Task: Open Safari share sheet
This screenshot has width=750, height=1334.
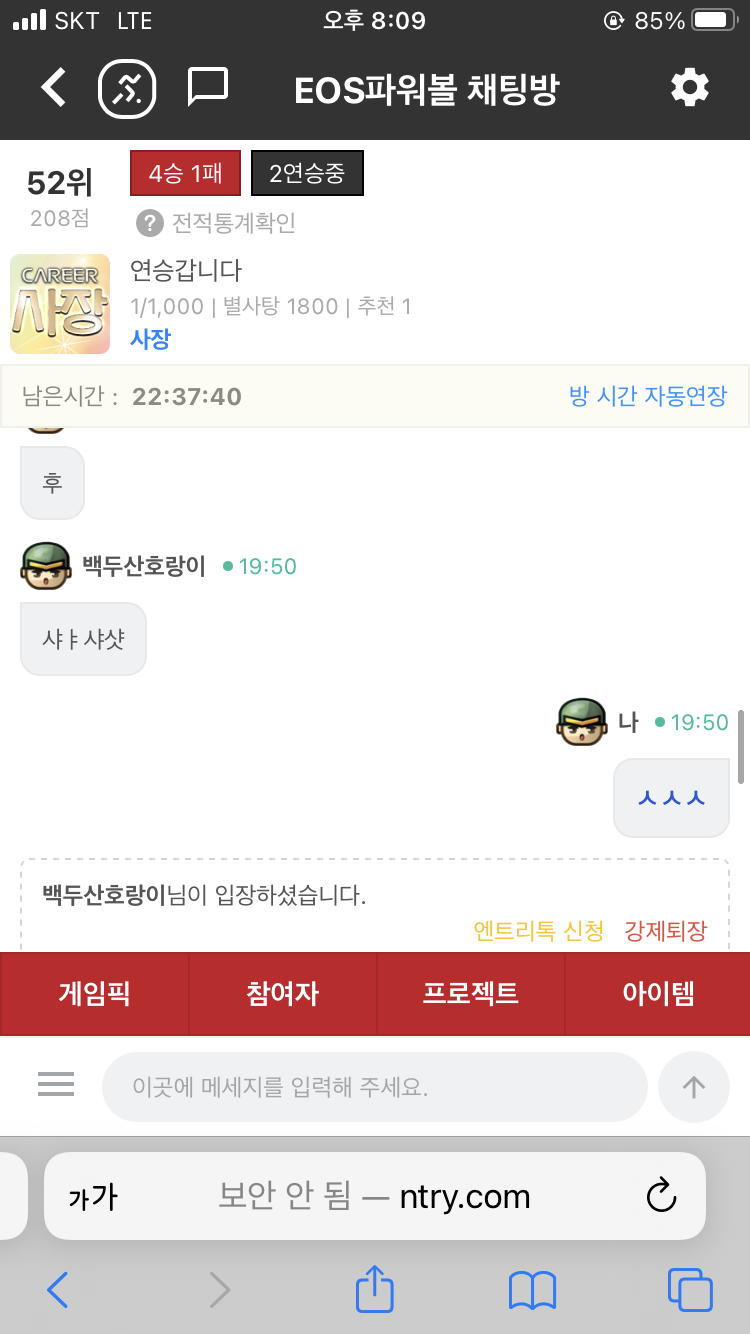Action: (375, 1290)
